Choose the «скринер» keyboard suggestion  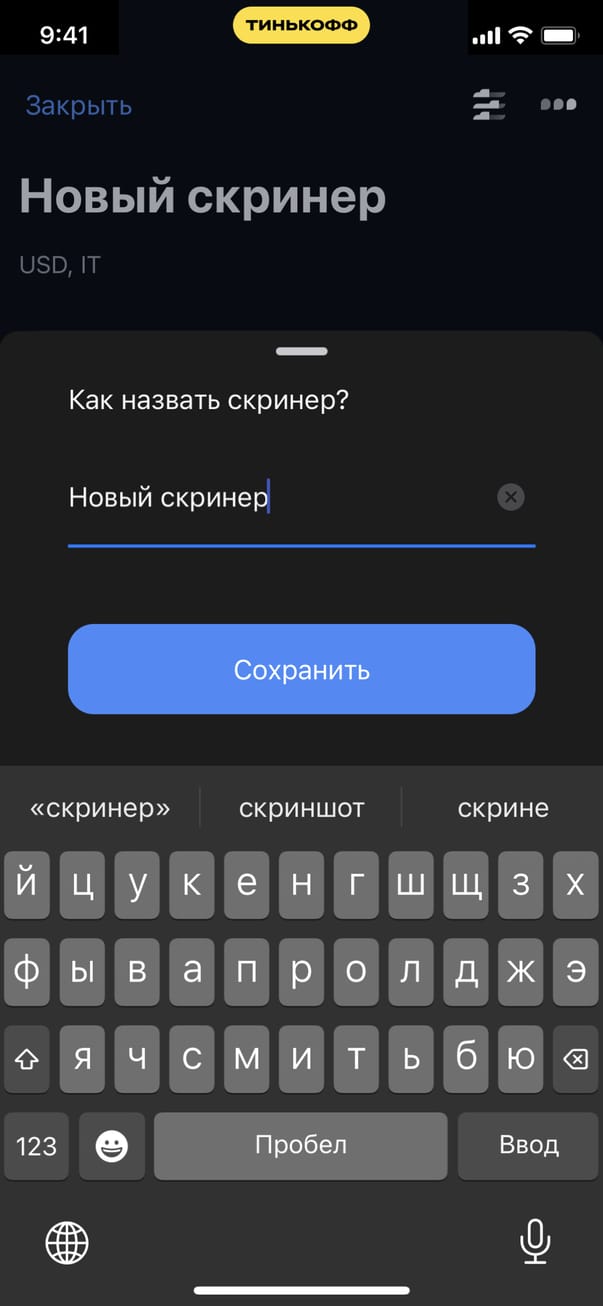(100, 808)
